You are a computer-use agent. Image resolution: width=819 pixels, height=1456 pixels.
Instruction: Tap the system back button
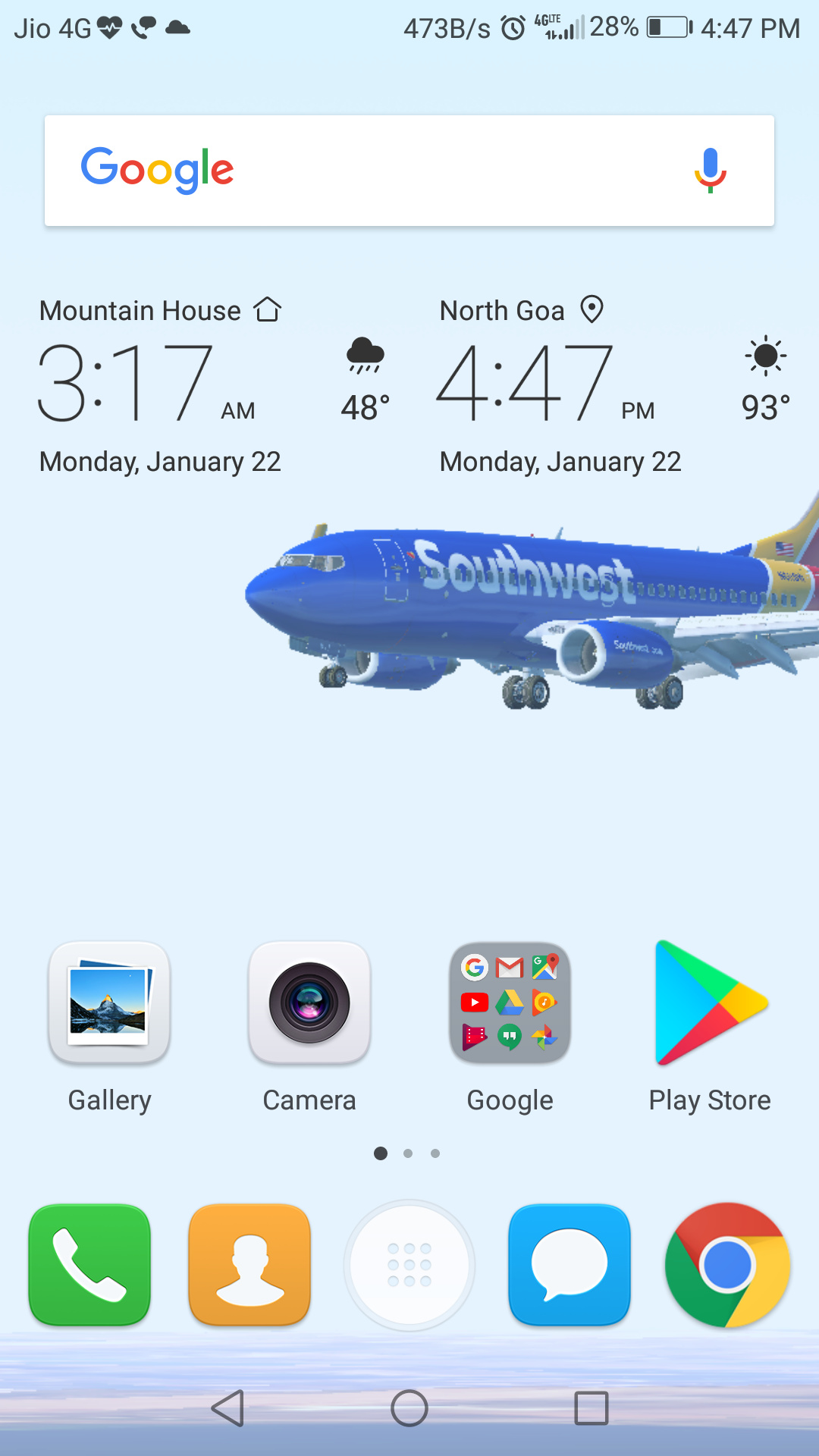pyautogui.click(x=227, y=1409)
